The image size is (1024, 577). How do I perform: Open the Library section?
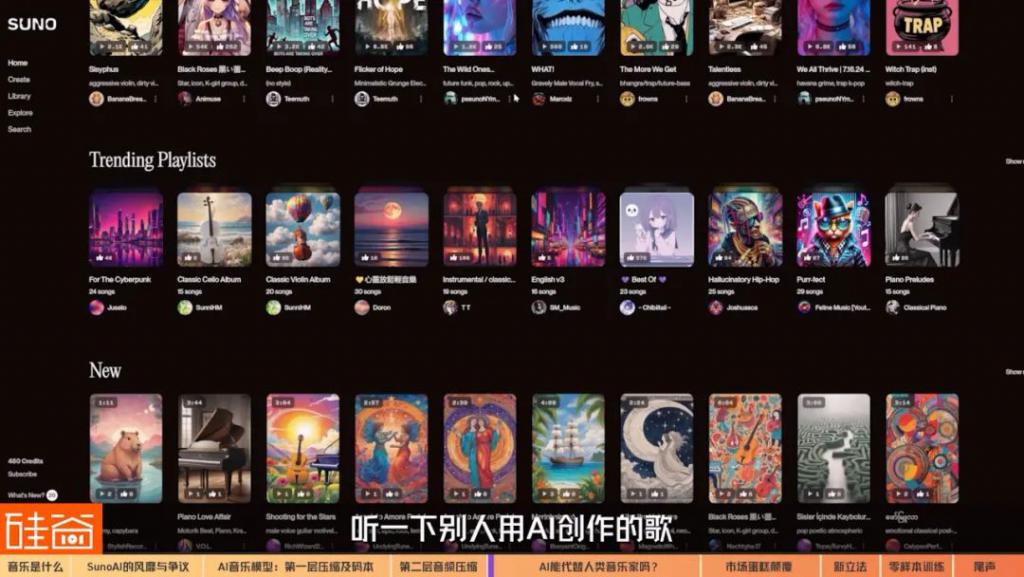coord(19,96)
